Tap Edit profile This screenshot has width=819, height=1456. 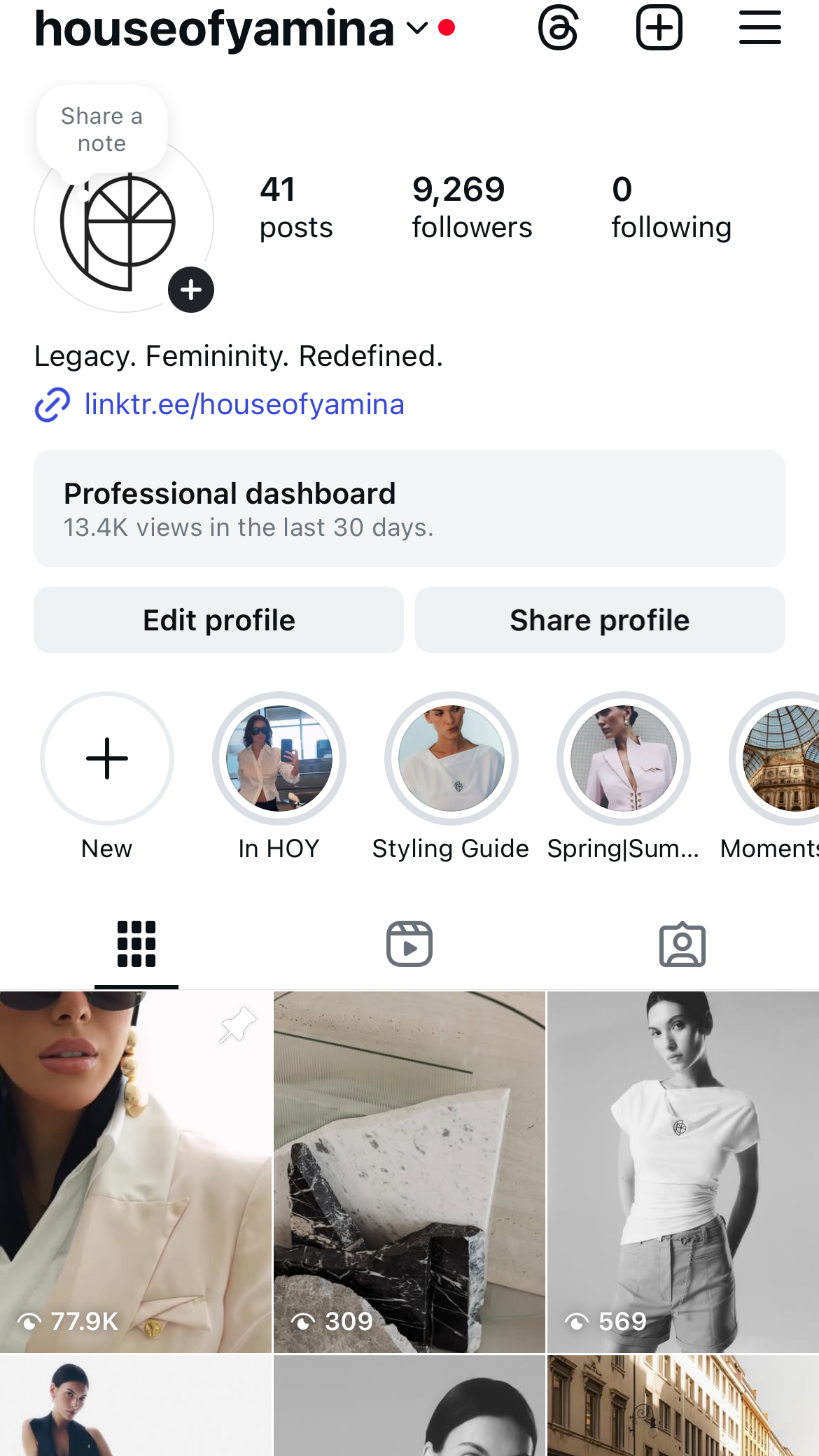pyautogui.click(x=219, y=620)
